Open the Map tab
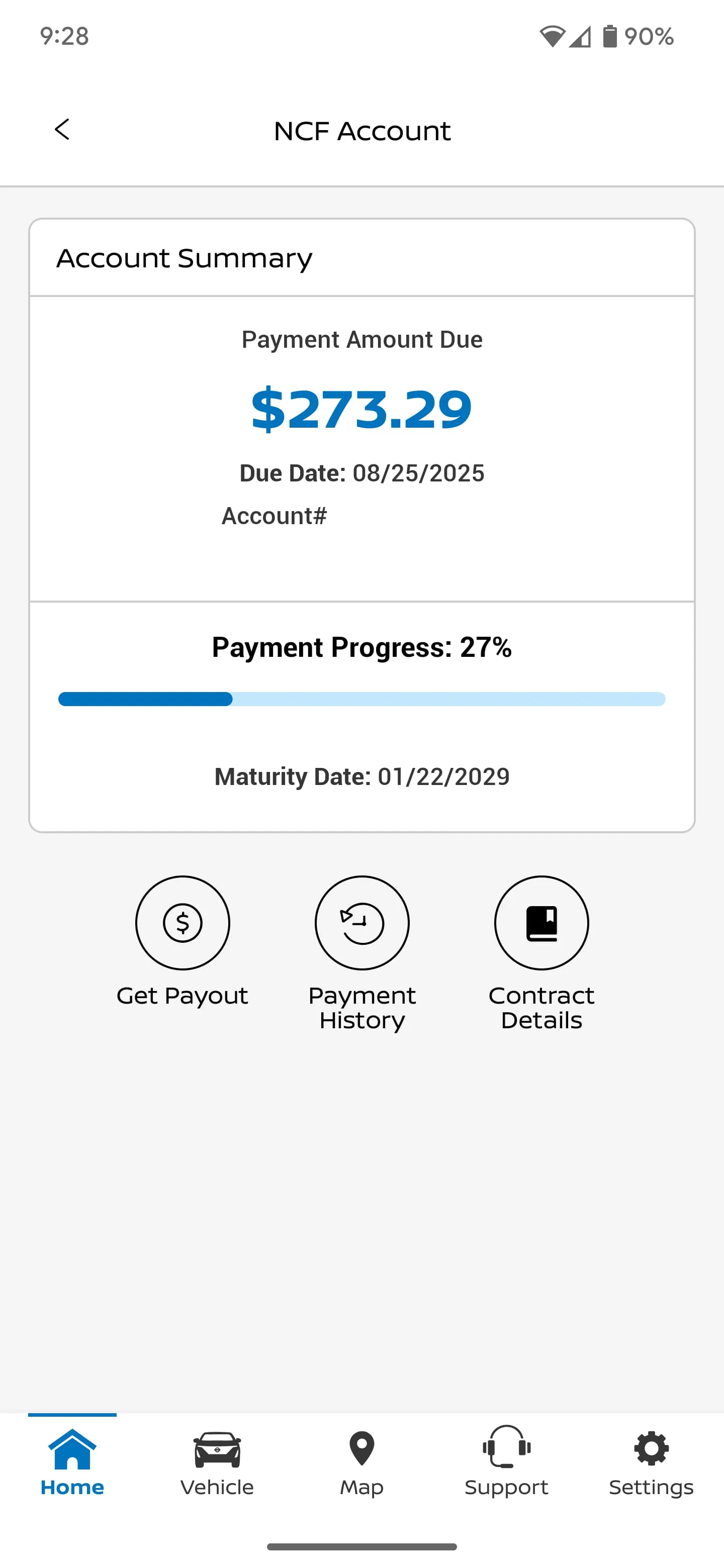 pos(361,1462)
